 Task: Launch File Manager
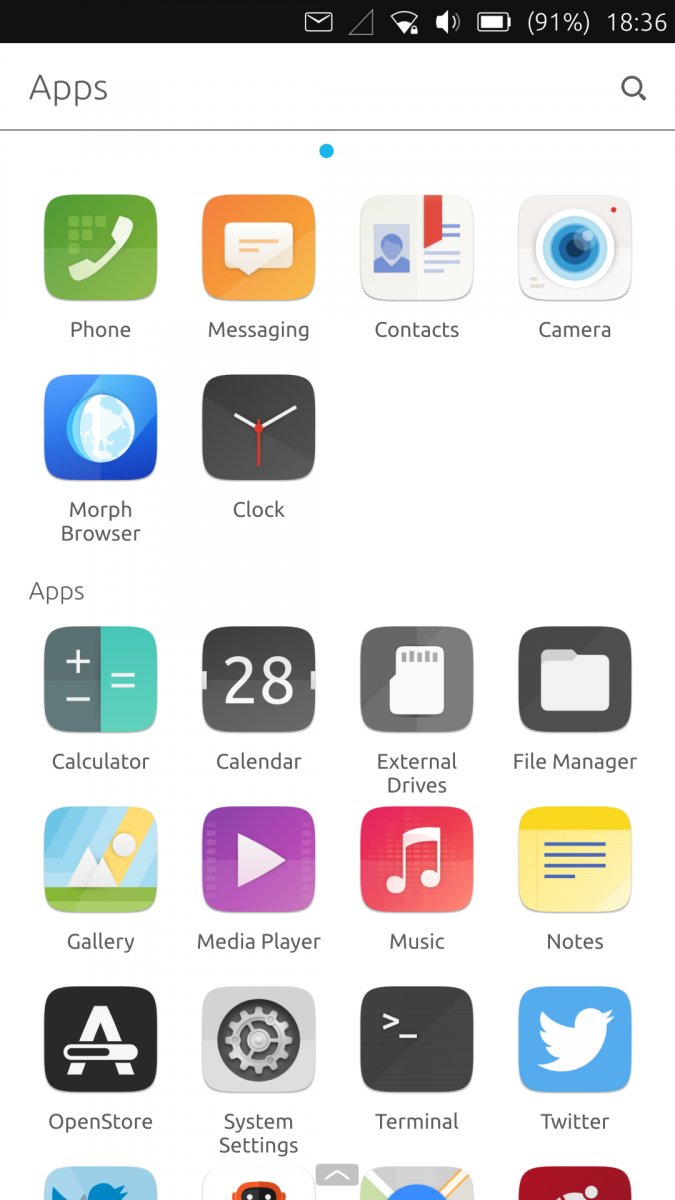click(574, 680)
